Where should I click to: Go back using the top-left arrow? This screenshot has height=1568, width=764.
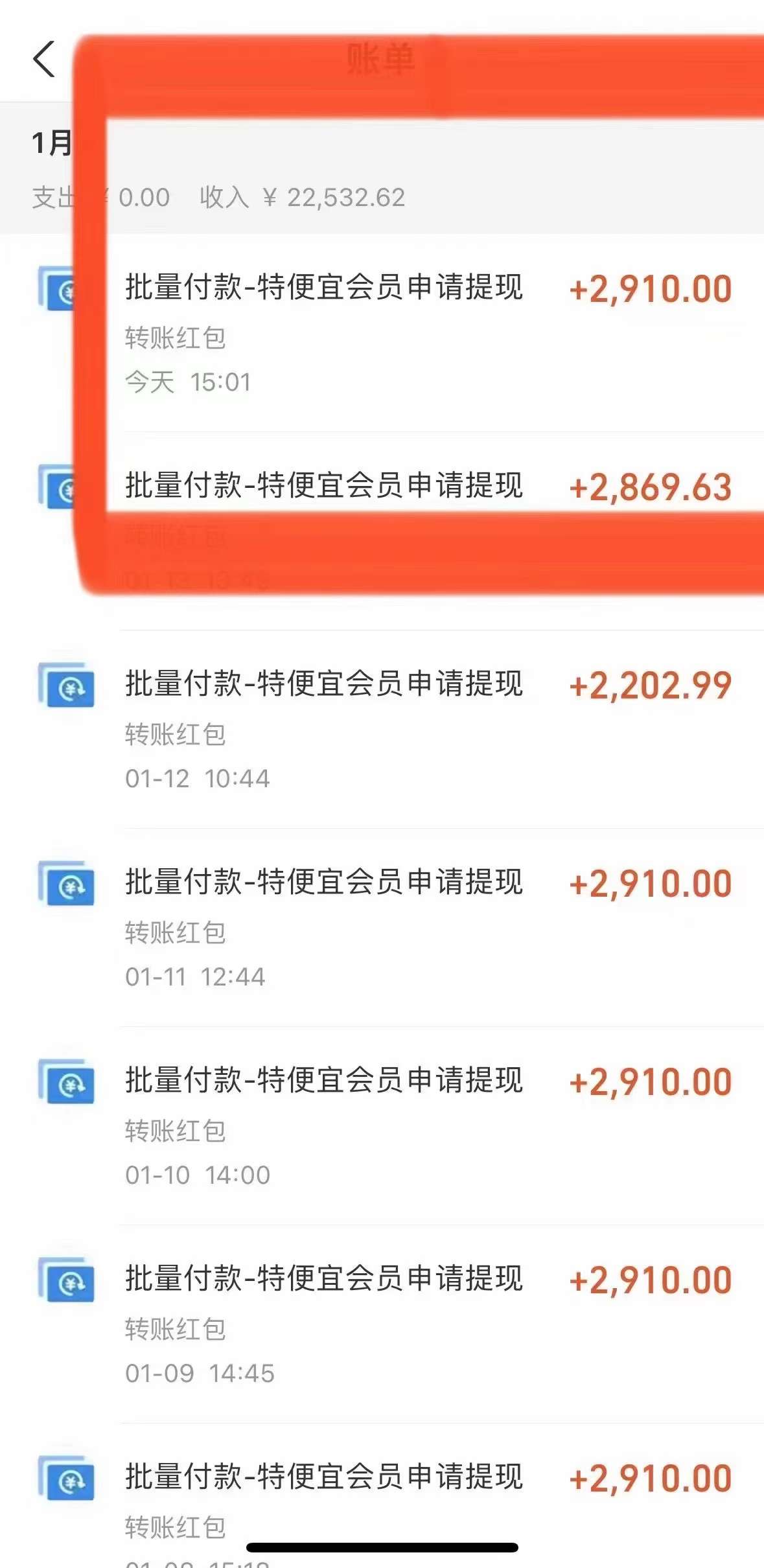click(x=44, y=60)
